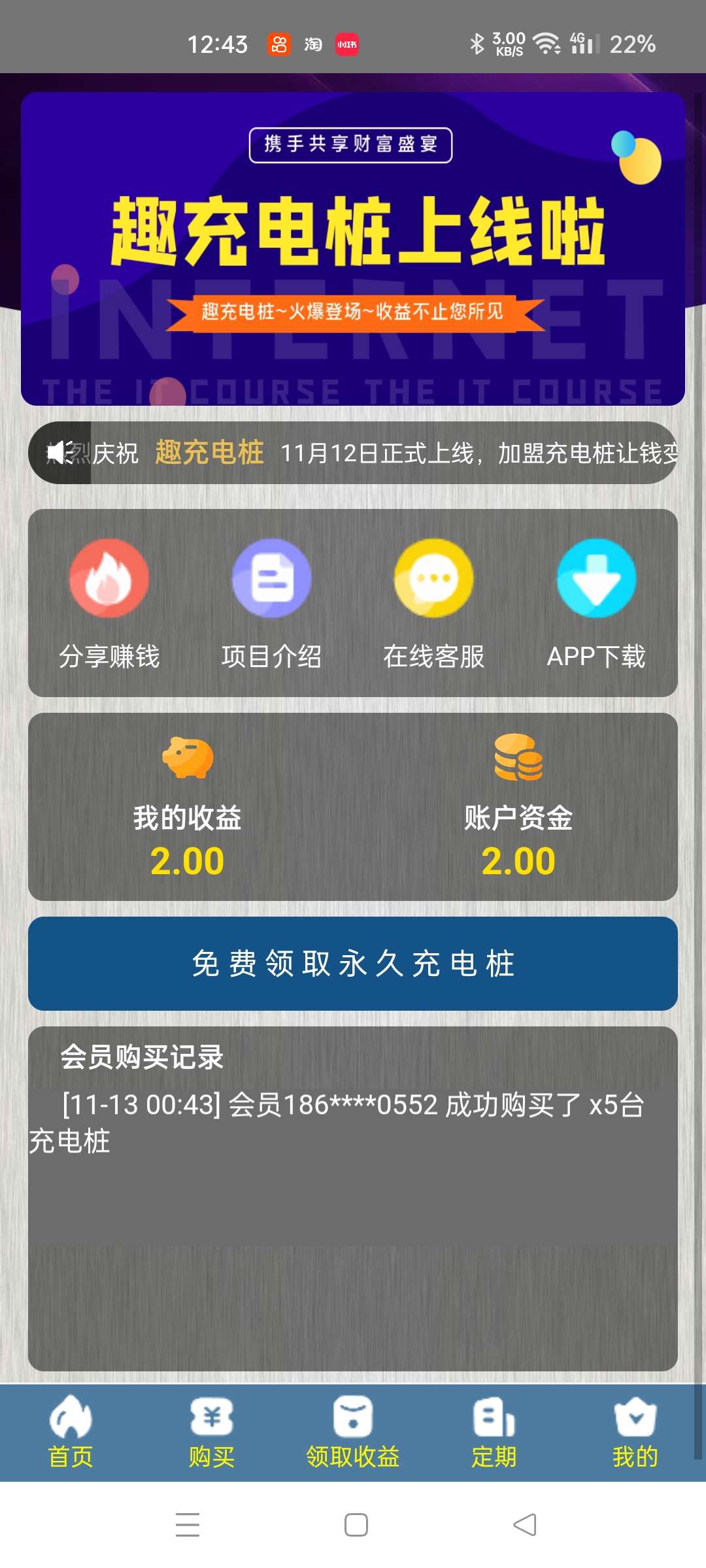Screen dimensions: 706x1568
Task: Open 领取收益 claim earnings tab
Action: point(353,1432)
